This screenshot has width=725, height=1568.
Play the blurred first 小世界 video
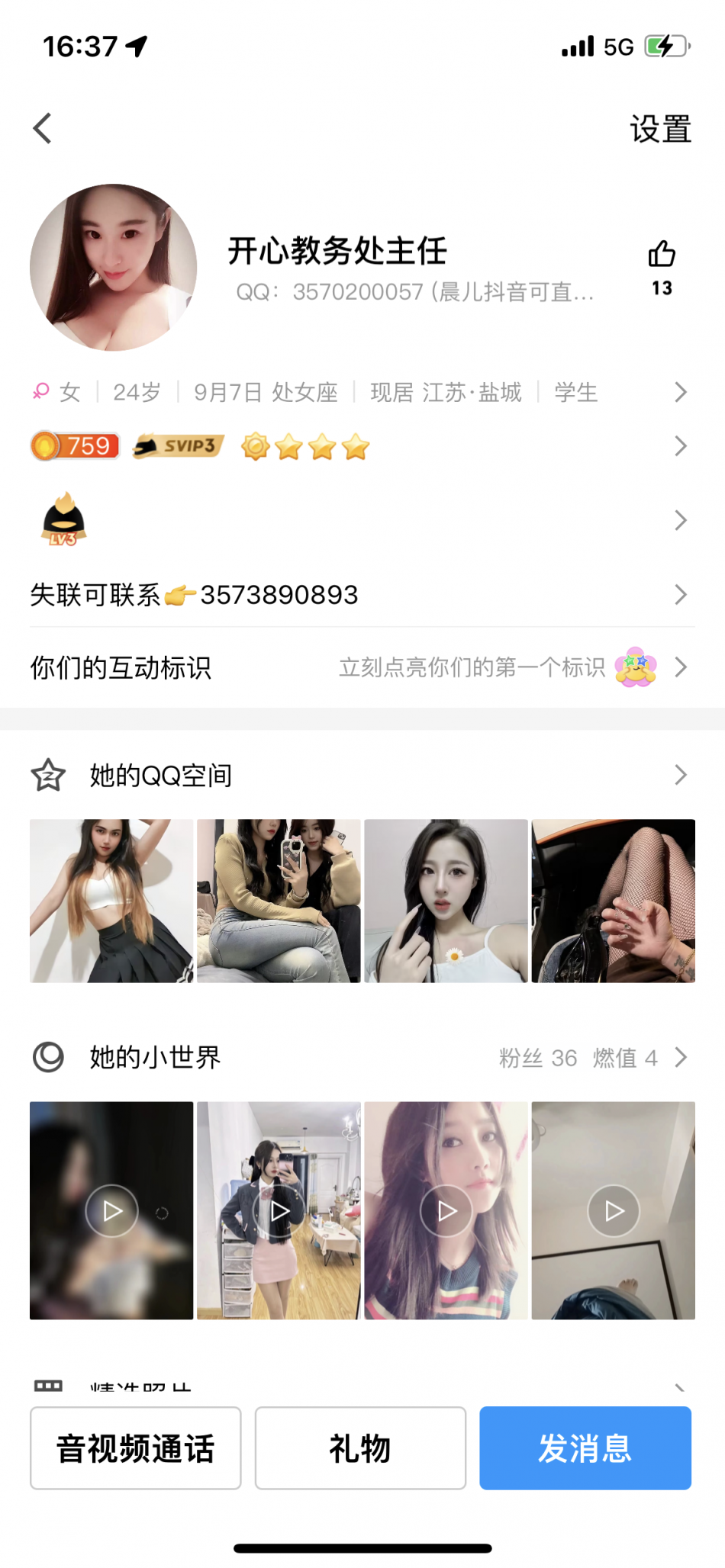coord(111,1210)
